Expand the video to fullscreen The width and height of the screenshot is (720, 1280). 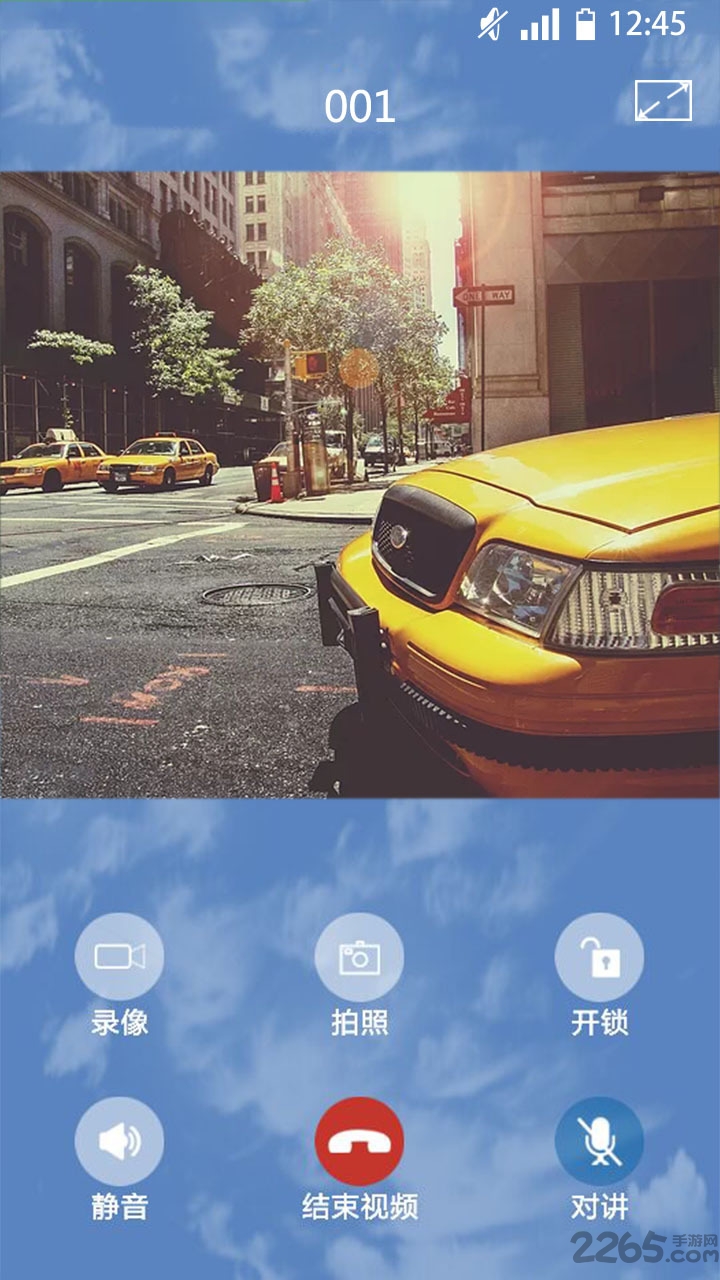(663, 102)
